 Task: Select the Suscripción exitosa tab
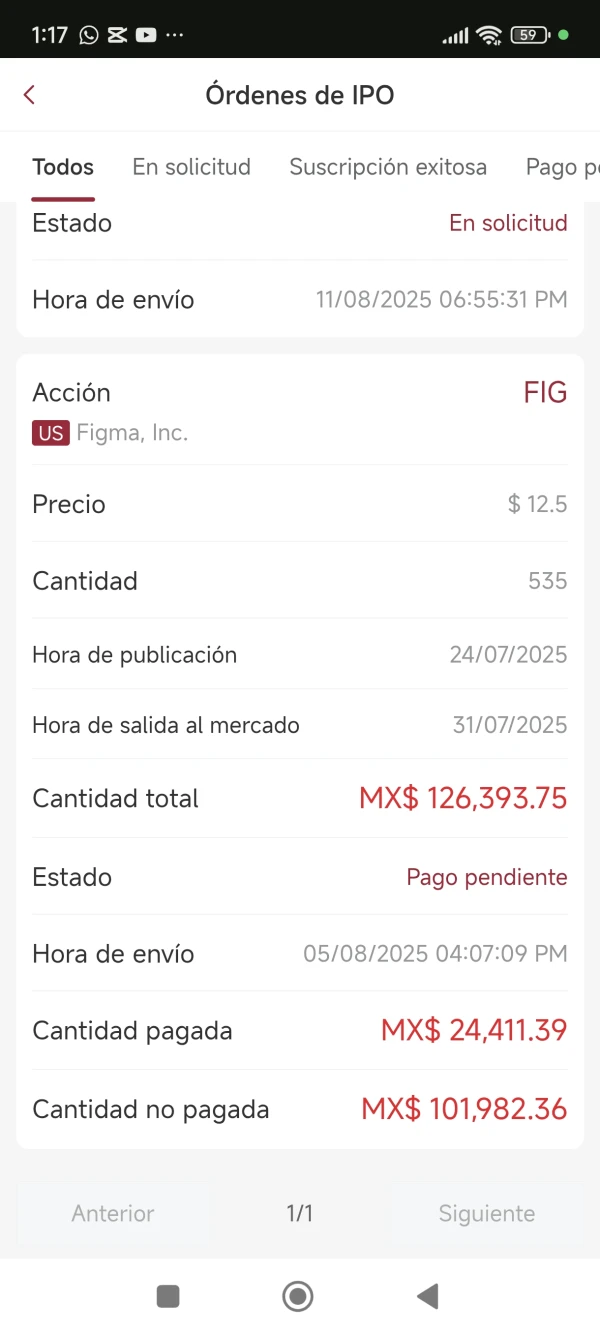click(388, 167)
